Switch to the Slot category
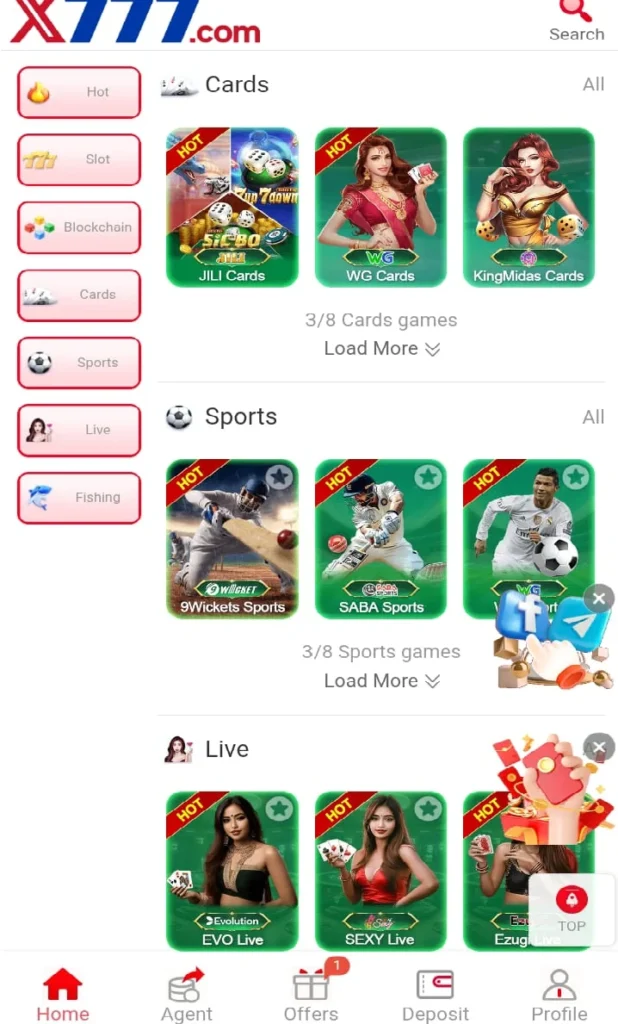This screenshot has height=1024, width=618. click(x=79, y=160)
